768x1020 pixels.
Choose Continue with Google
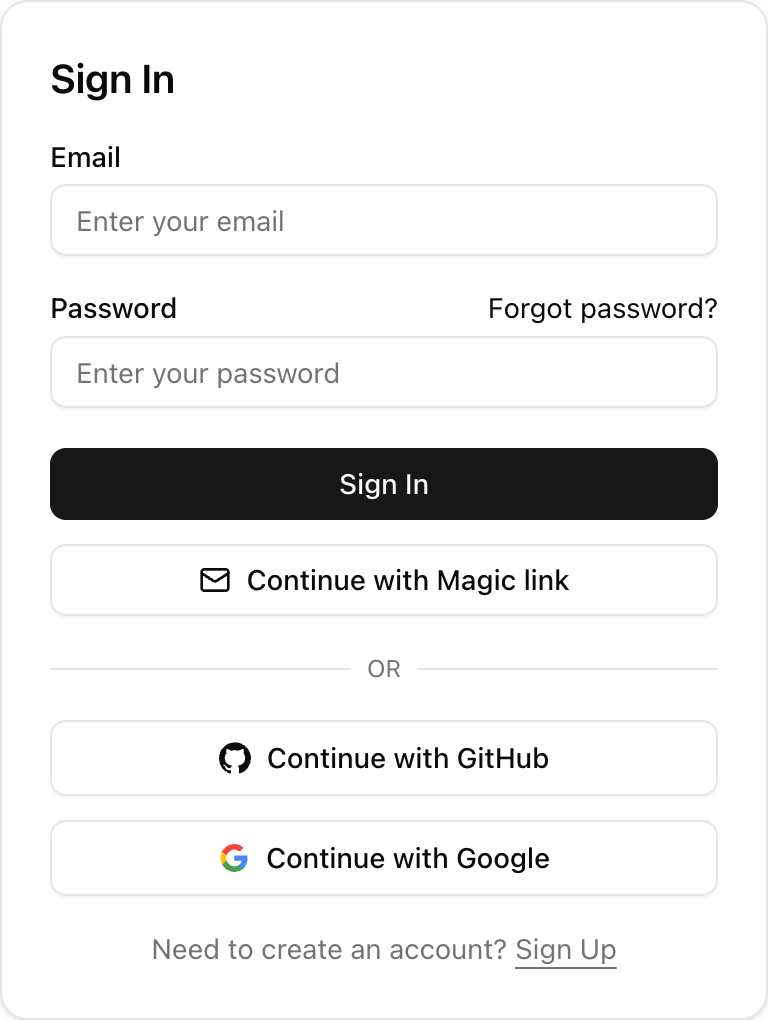click(384, 858)
